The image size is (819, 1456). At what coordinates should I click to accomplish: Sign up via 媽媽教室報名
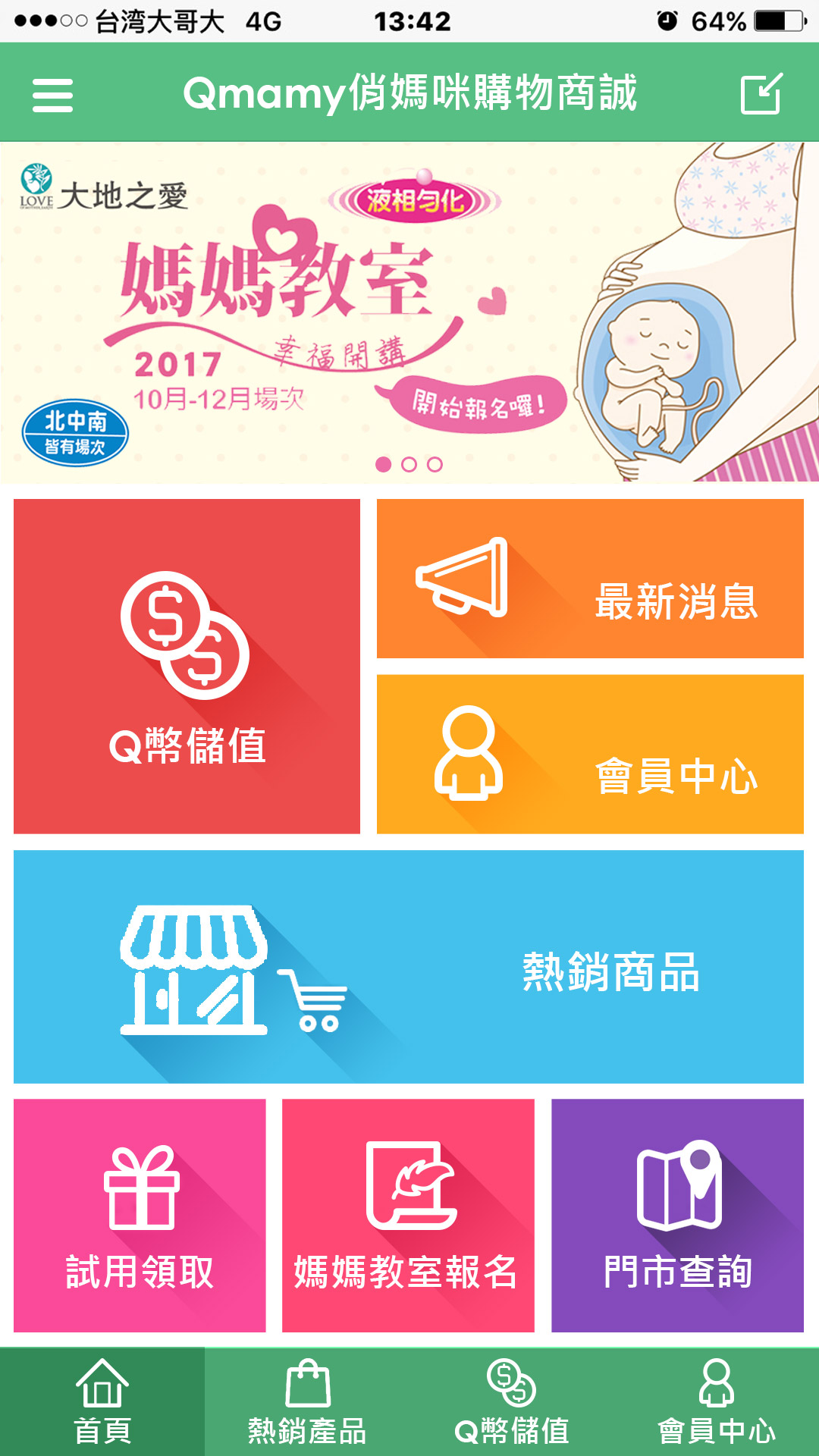tap(408, 1215)
